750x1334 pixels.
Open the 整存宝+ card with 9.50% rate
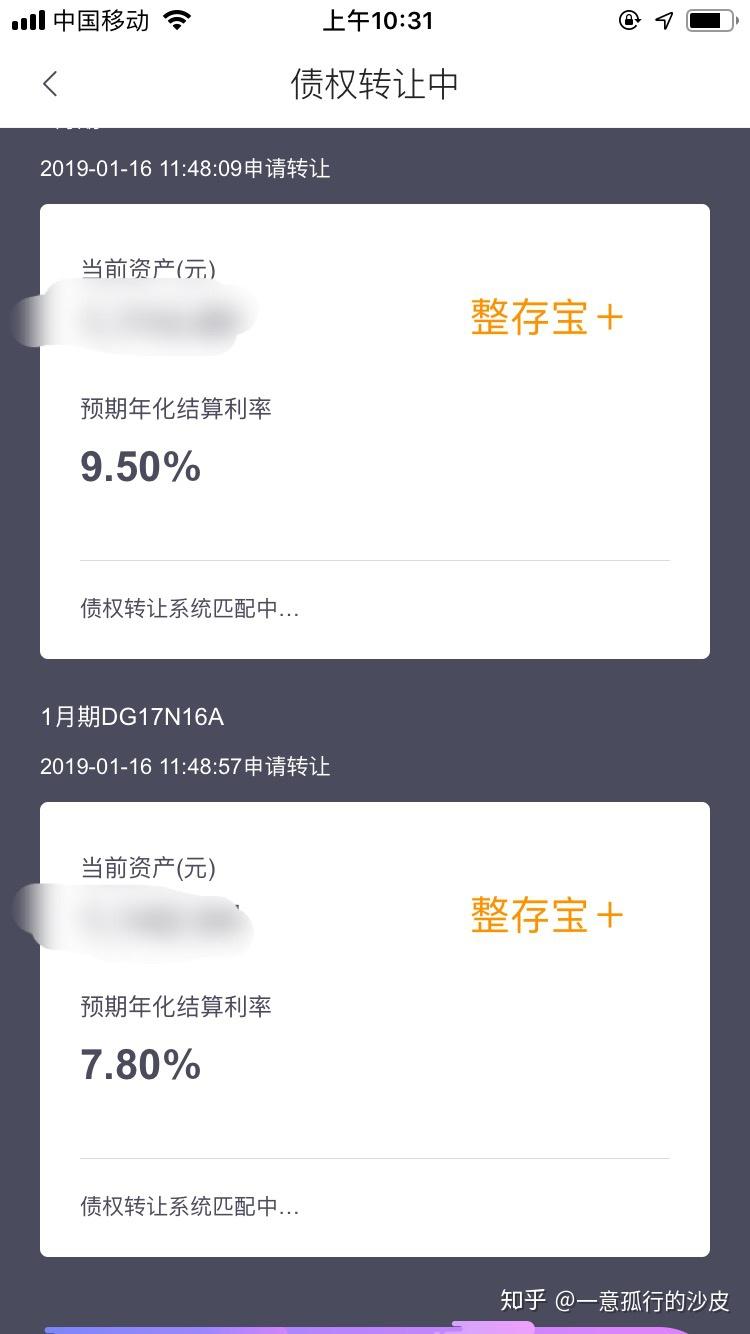(374, 431)
